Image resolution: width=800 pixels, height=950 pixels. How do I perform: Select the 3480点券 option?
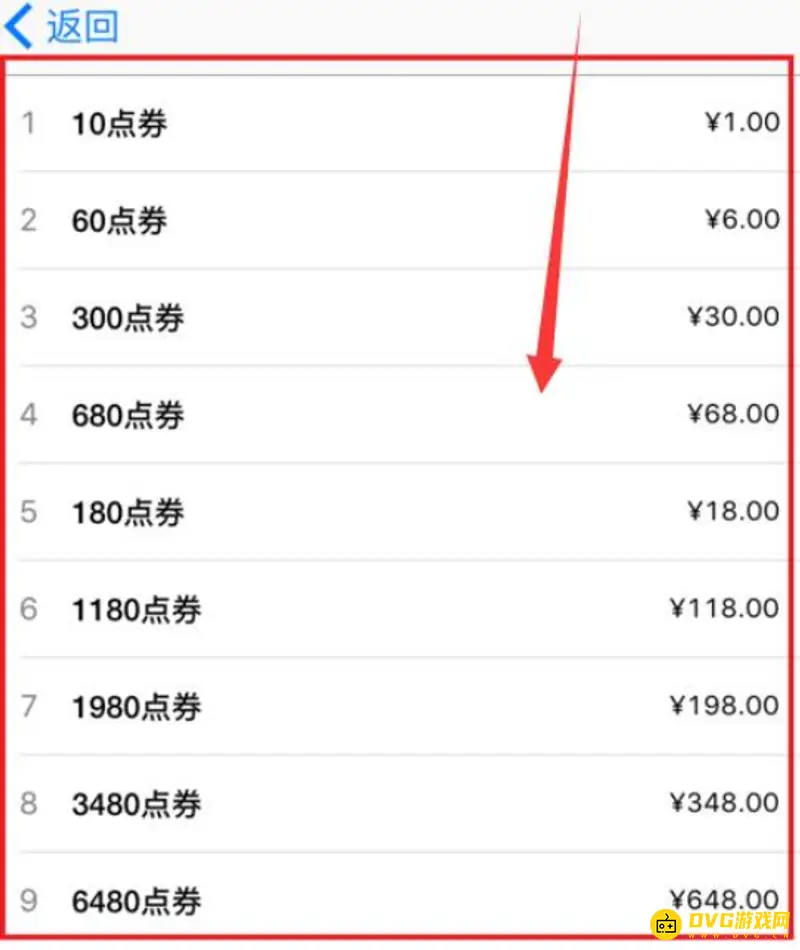137,804
